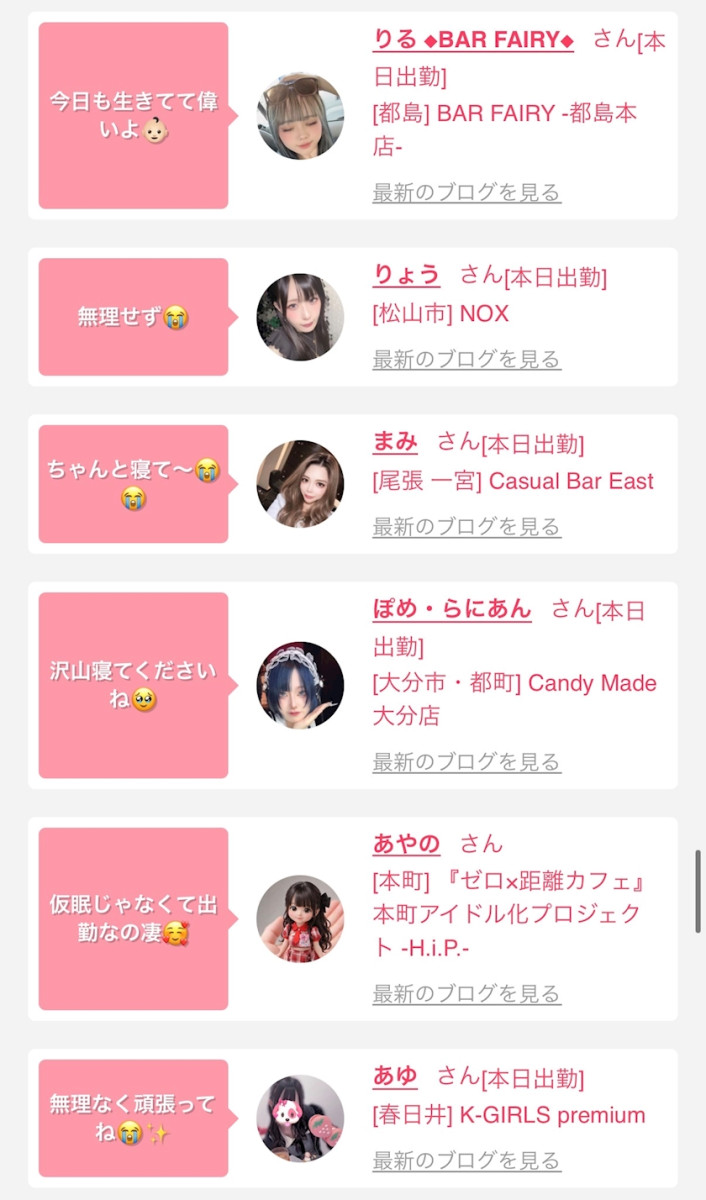Tap あゆ's round profile photo
Screen dimensions: 706x1200
click(300, 1118)
